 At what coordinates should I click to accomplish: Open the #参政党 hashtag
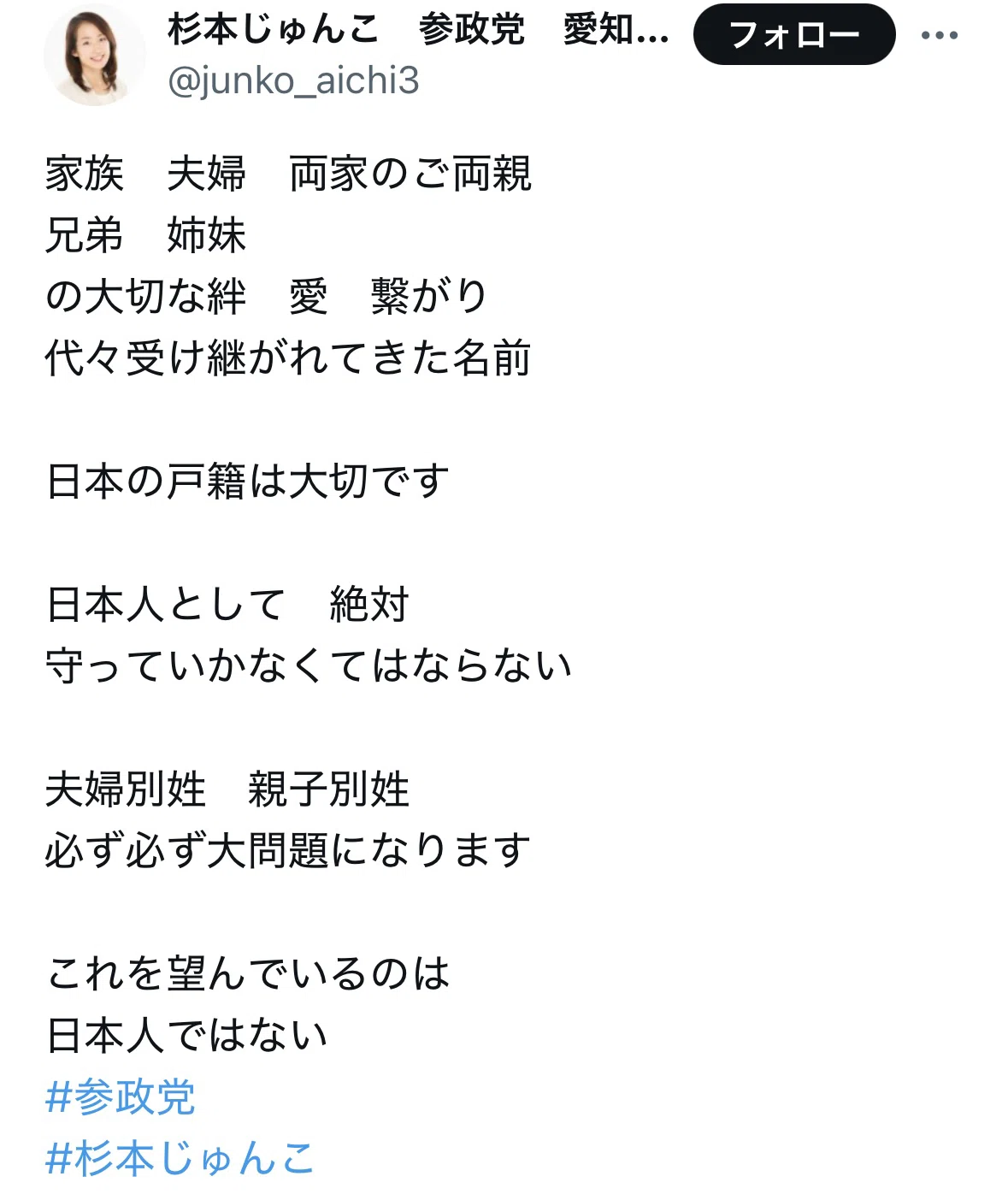[121, 1097]
